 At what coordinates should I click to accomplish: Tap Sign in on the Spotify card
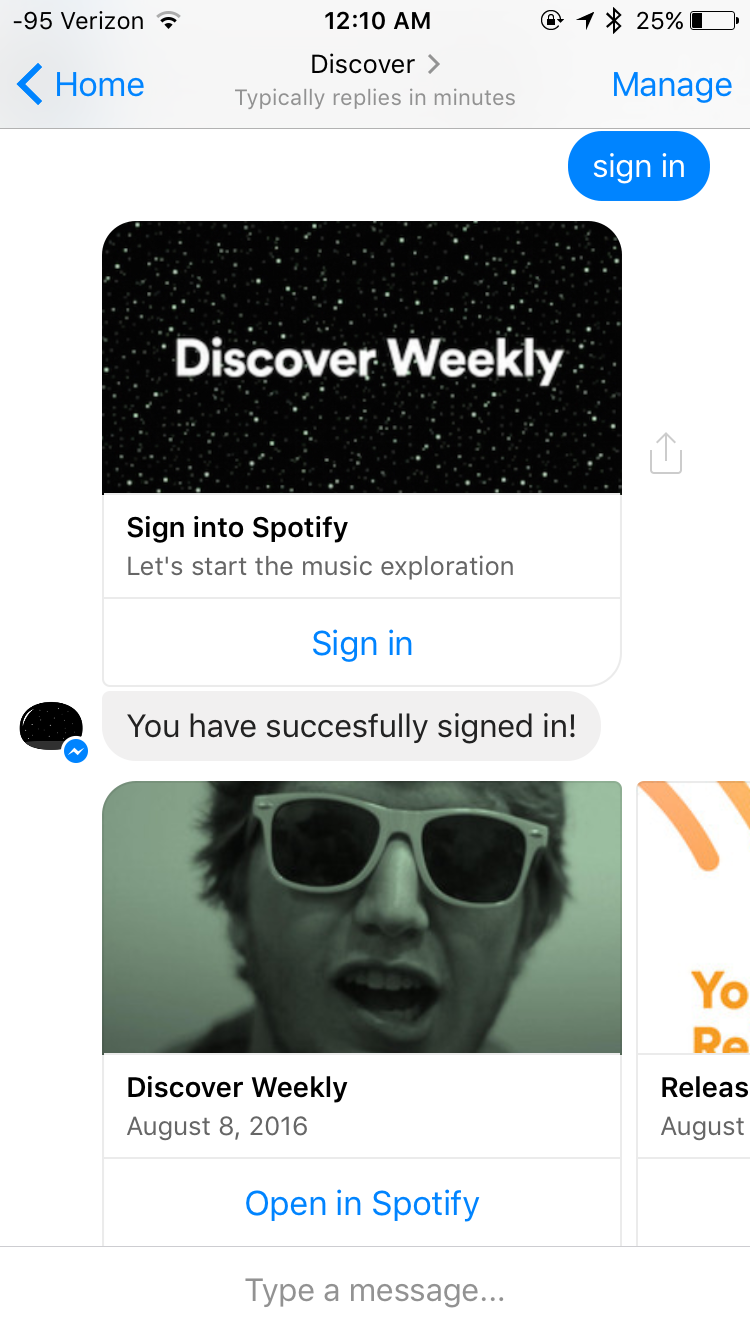362,643
